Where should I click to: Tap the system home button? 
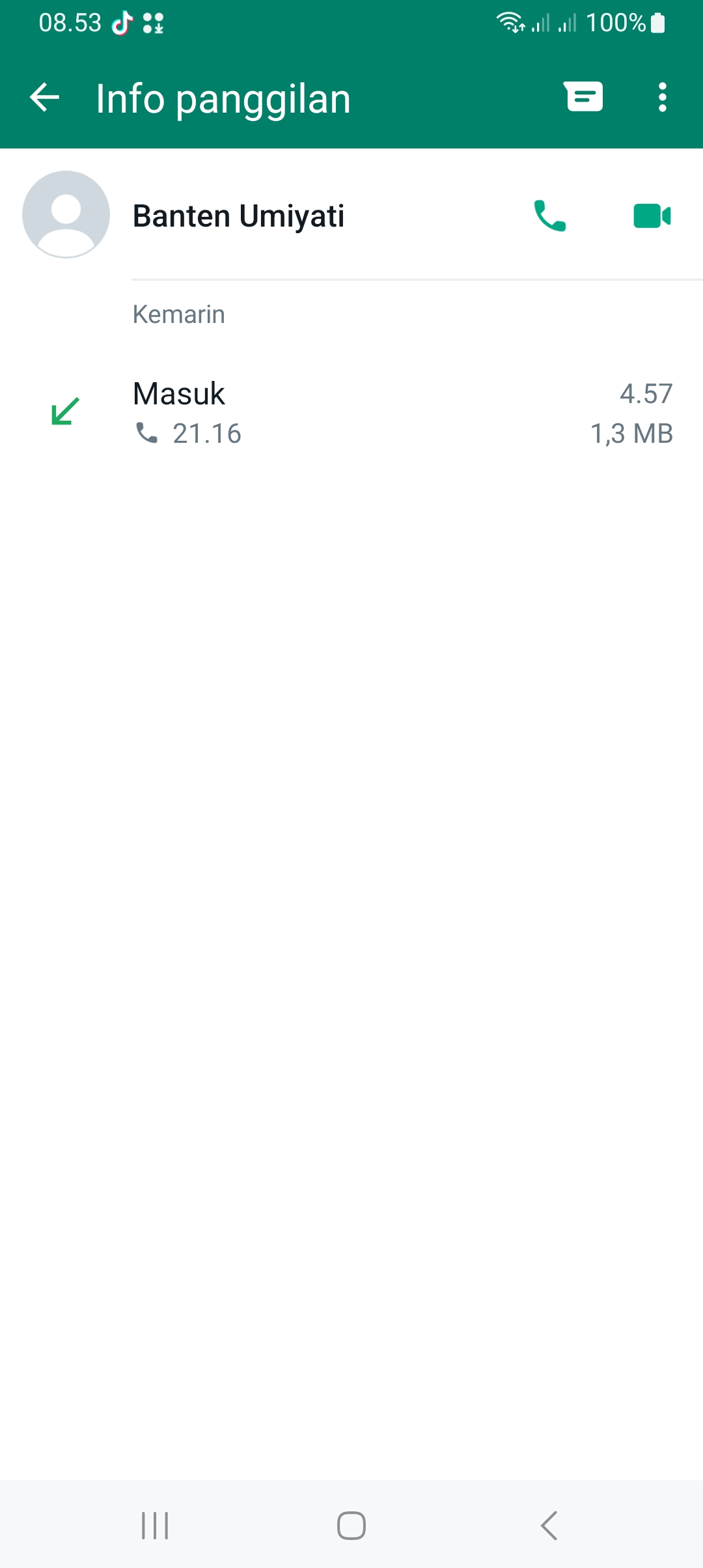point(351,1525)
